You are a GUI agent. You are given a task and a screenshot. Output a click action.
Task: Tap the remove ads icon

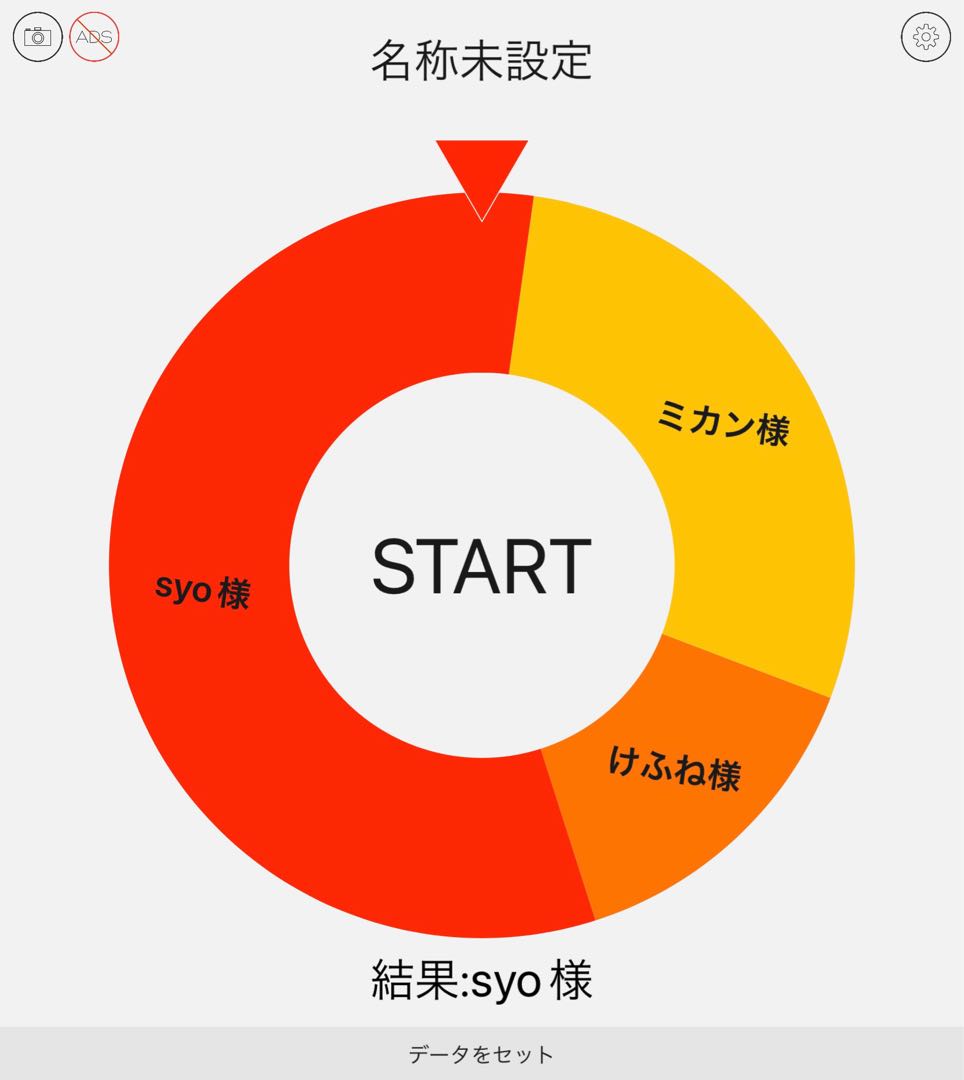(95, 38)
